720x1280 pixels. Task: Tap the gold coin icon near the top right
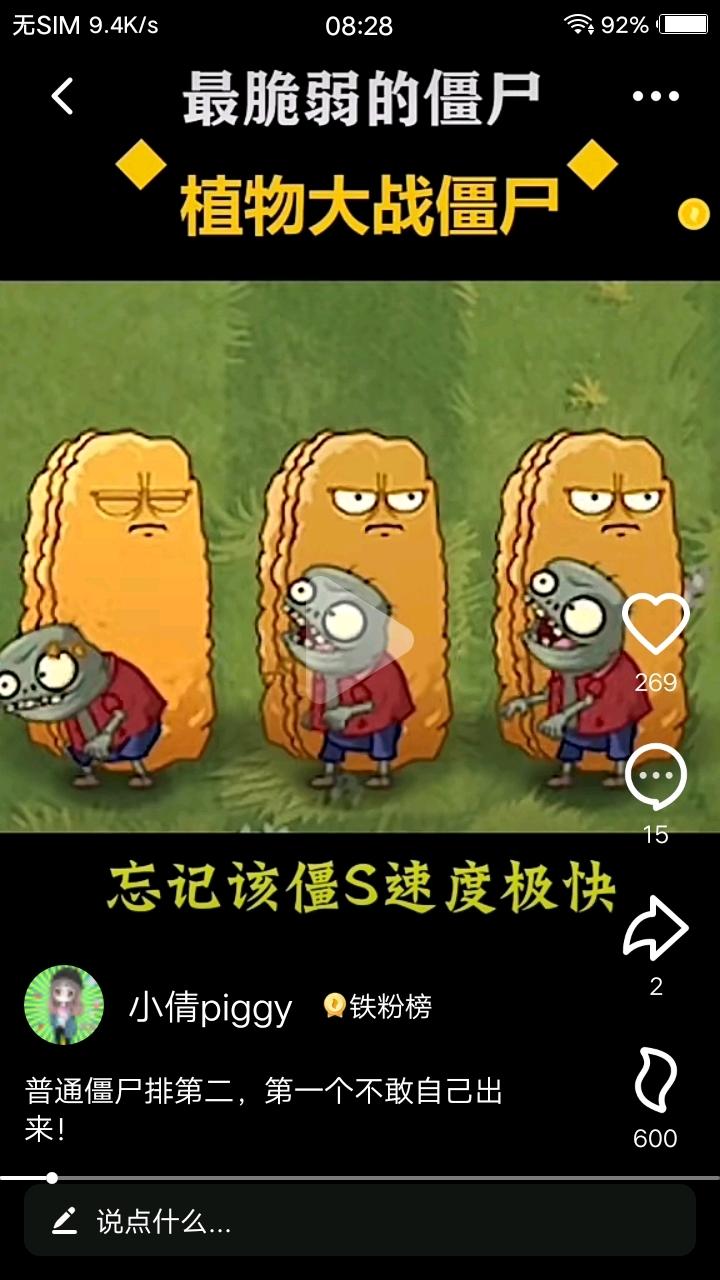pos(693,214)
